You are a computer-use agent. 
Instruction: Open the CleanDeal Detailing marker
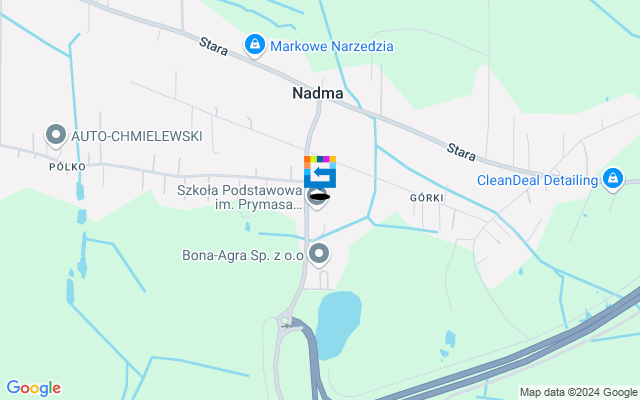613,179
